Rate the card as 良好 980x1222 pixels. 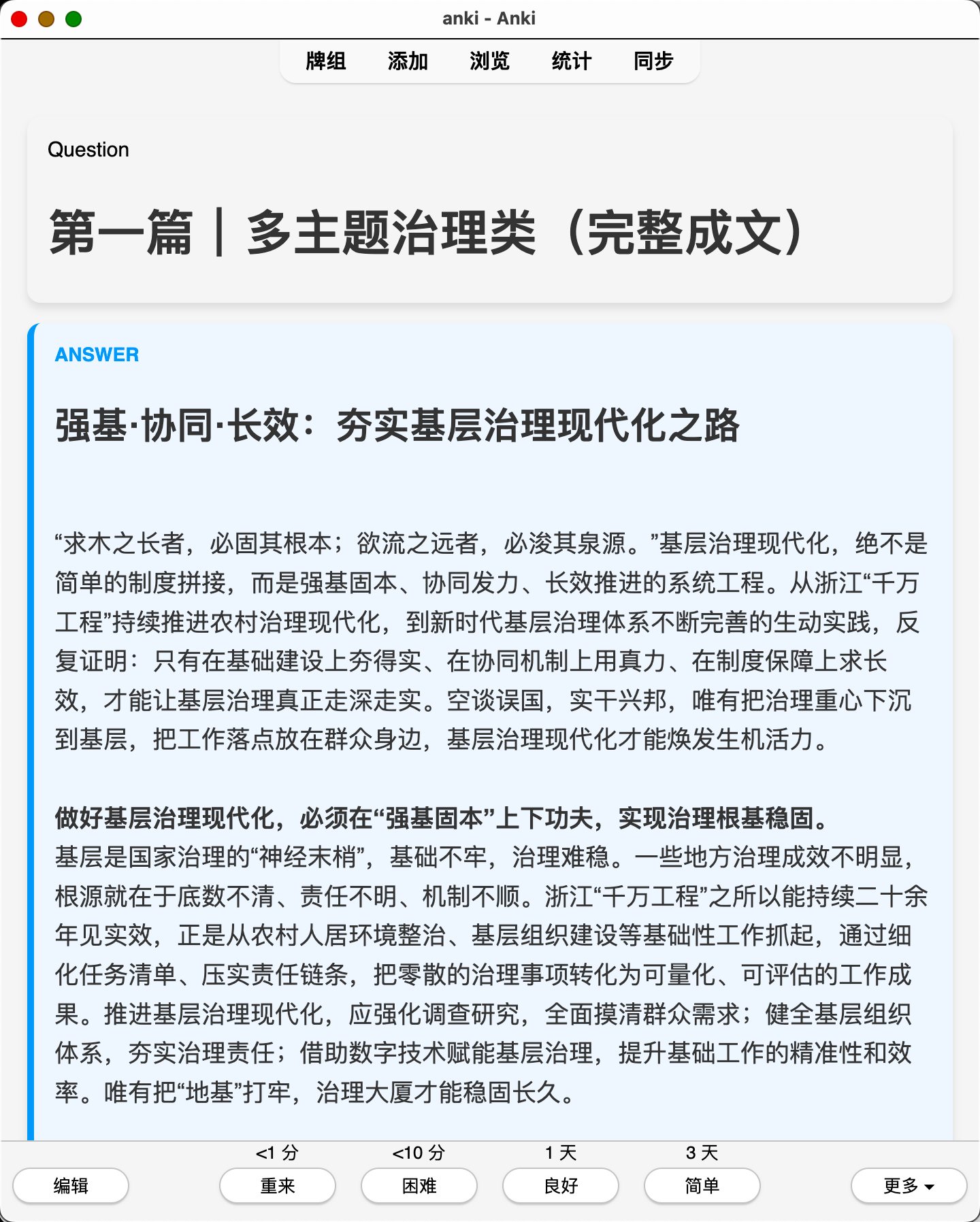click(561, 1186)
